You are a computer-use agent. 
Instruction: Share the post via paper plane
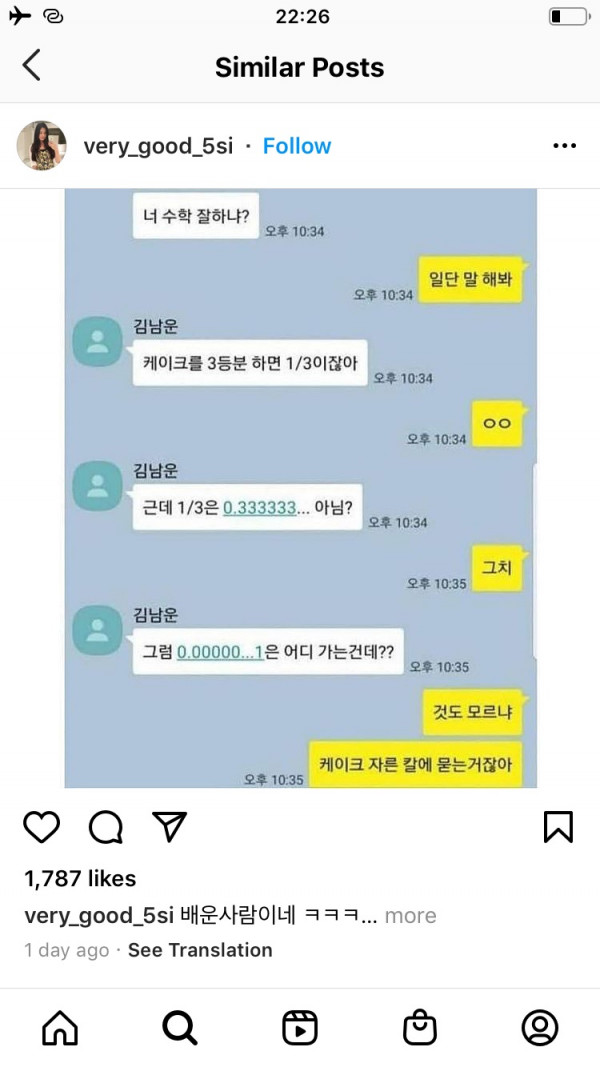169,826
